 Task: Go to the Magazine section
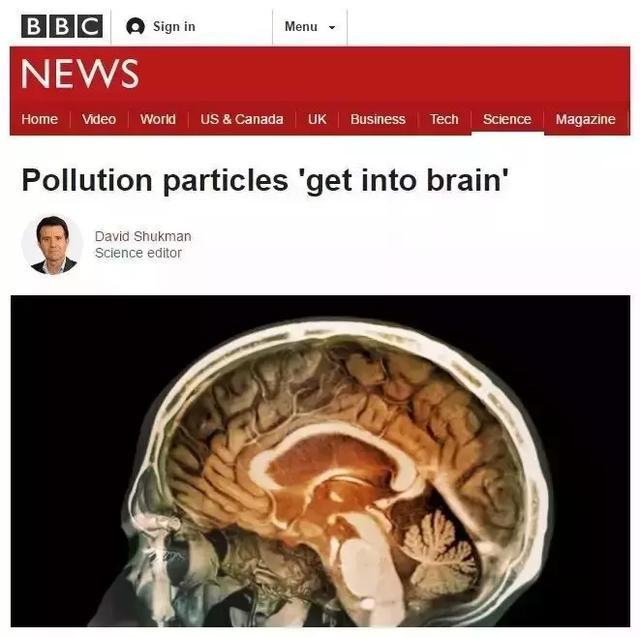[585, 119]
